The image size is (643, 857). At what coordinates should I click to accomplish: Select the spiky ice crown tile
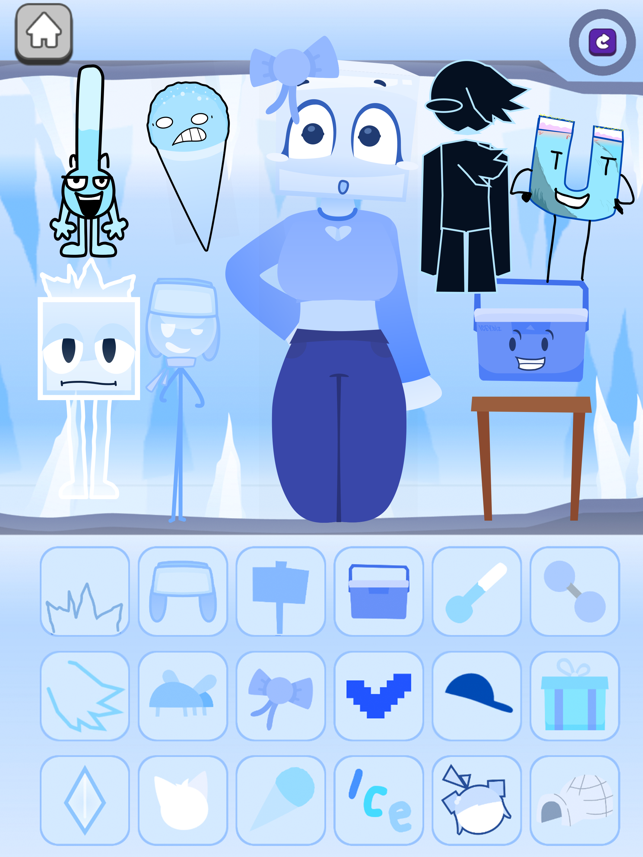85,592
